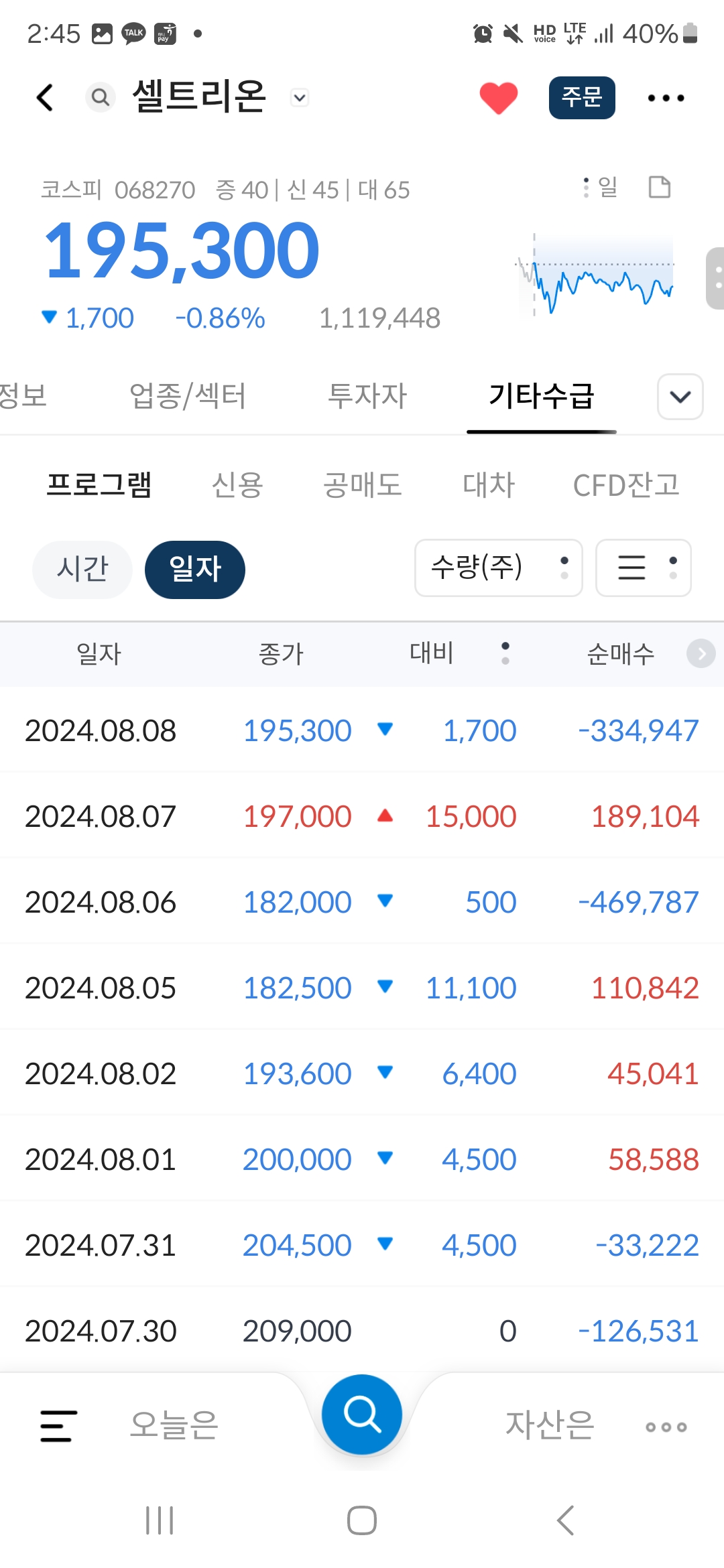The image size is (724, 1568).
Task: Open the 대차 sub-tab
Action: (x=489, y=484)
